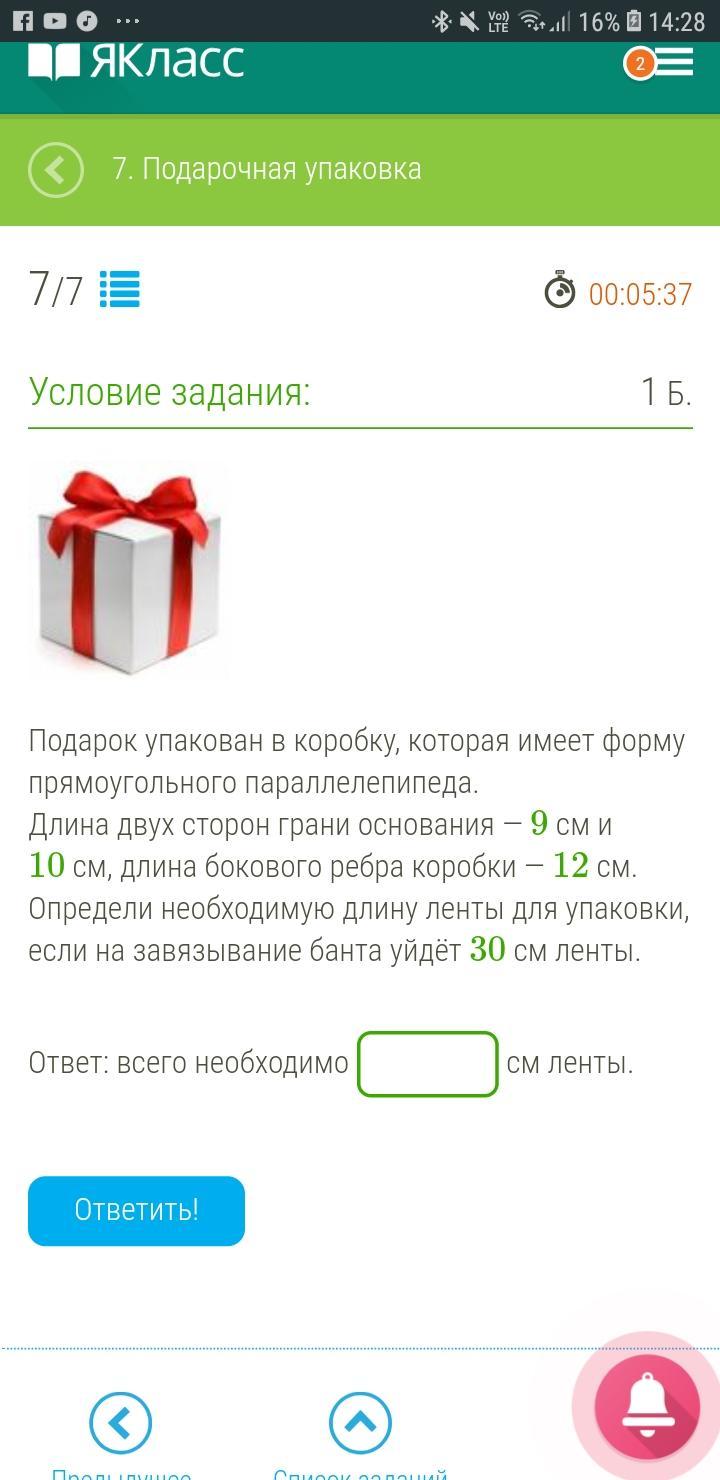720x1480 pixels.
Task: Open the ЯКласс home logo
Action: tap(136, 62)
